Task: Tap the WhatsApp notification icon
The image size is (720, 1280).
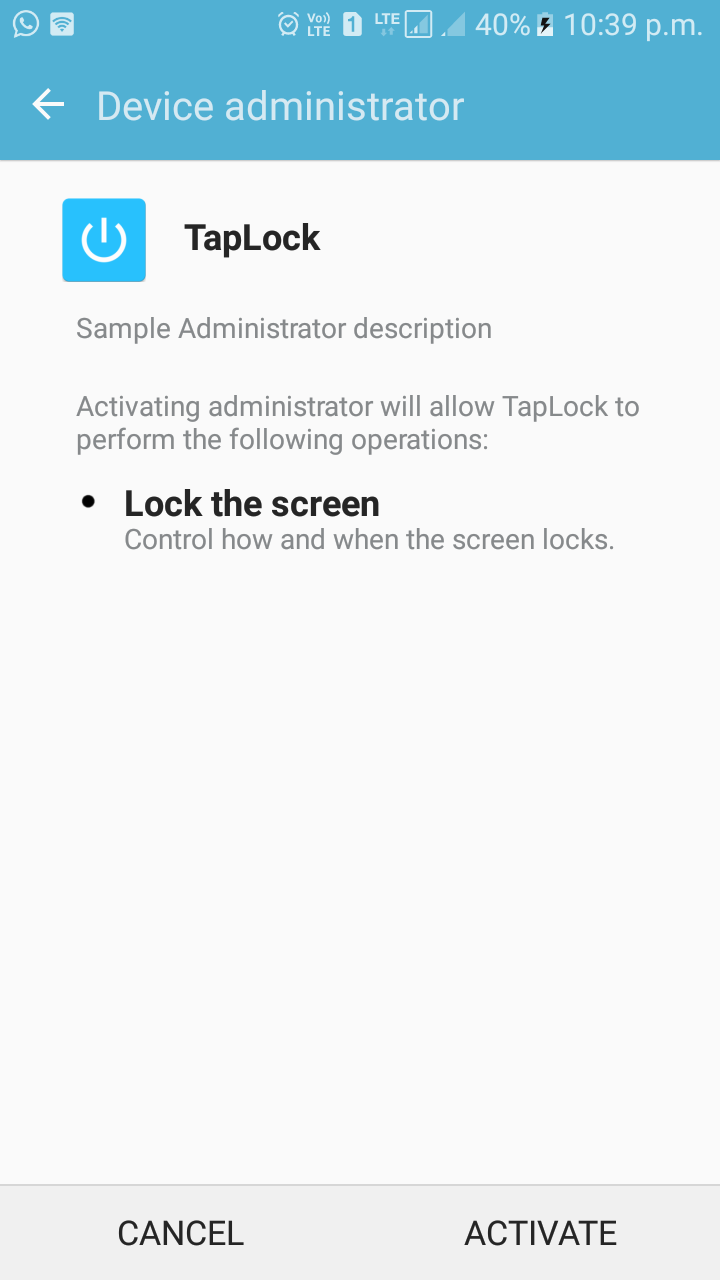Action: 22,24
